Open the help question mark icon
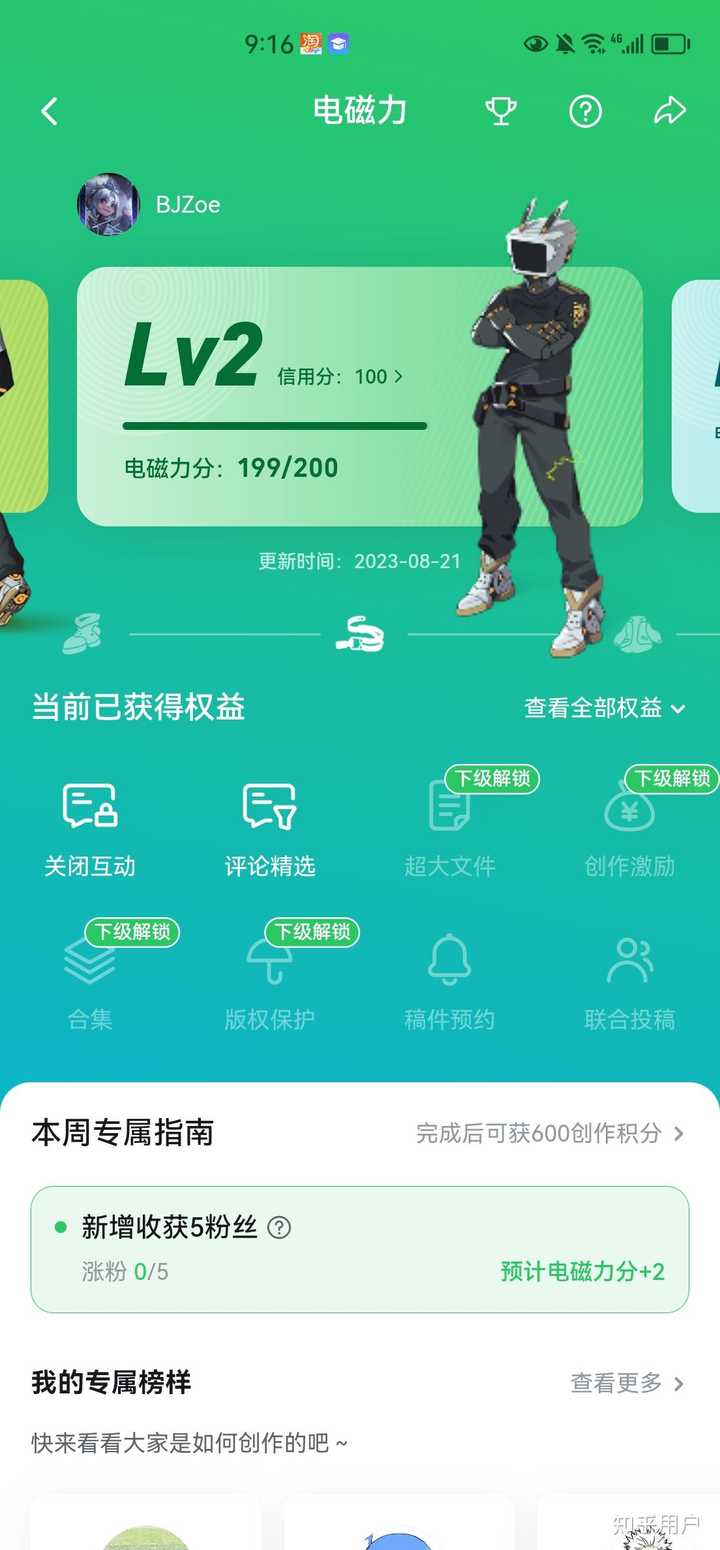 (586, 112)
